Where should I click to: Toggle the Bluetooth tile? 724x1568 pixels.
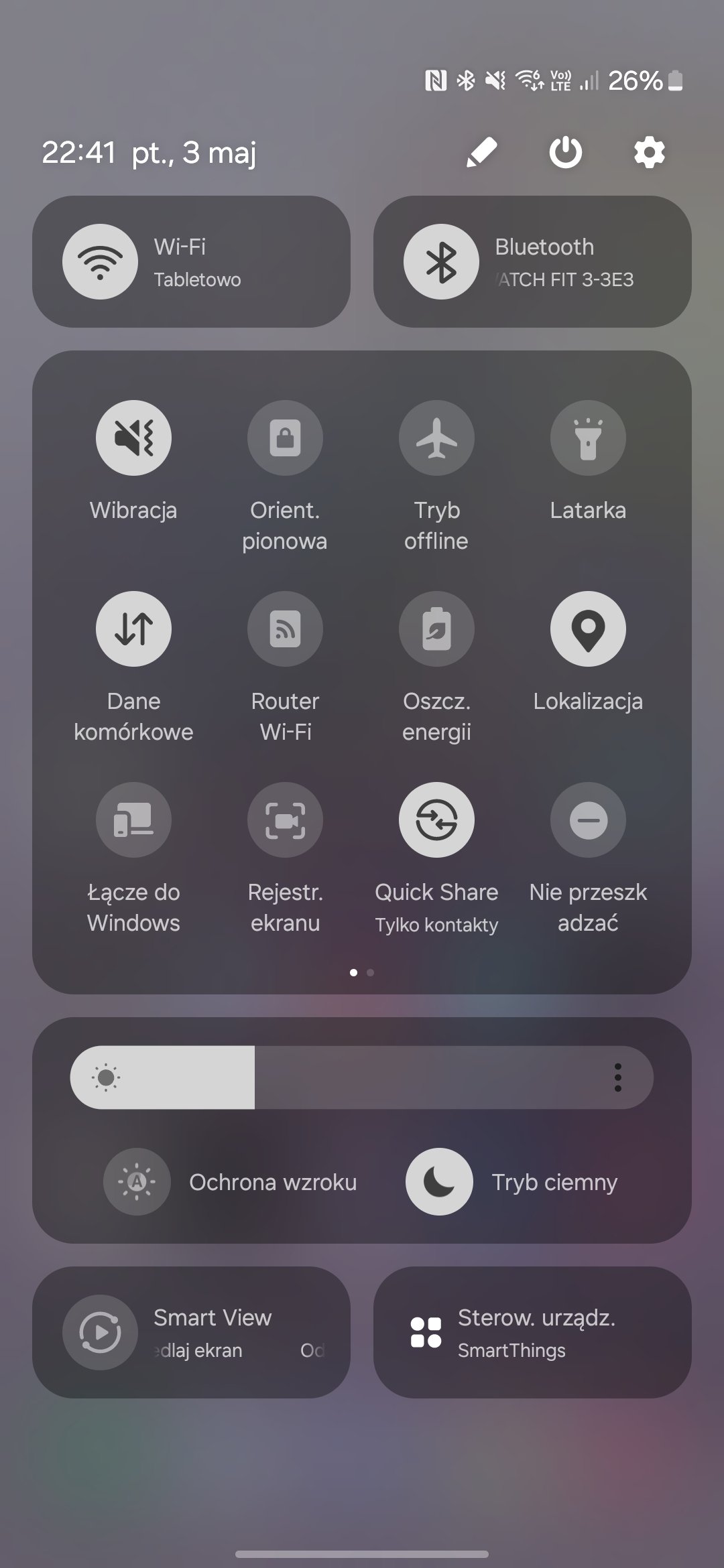pyautogui.click(x=441, y=261)
